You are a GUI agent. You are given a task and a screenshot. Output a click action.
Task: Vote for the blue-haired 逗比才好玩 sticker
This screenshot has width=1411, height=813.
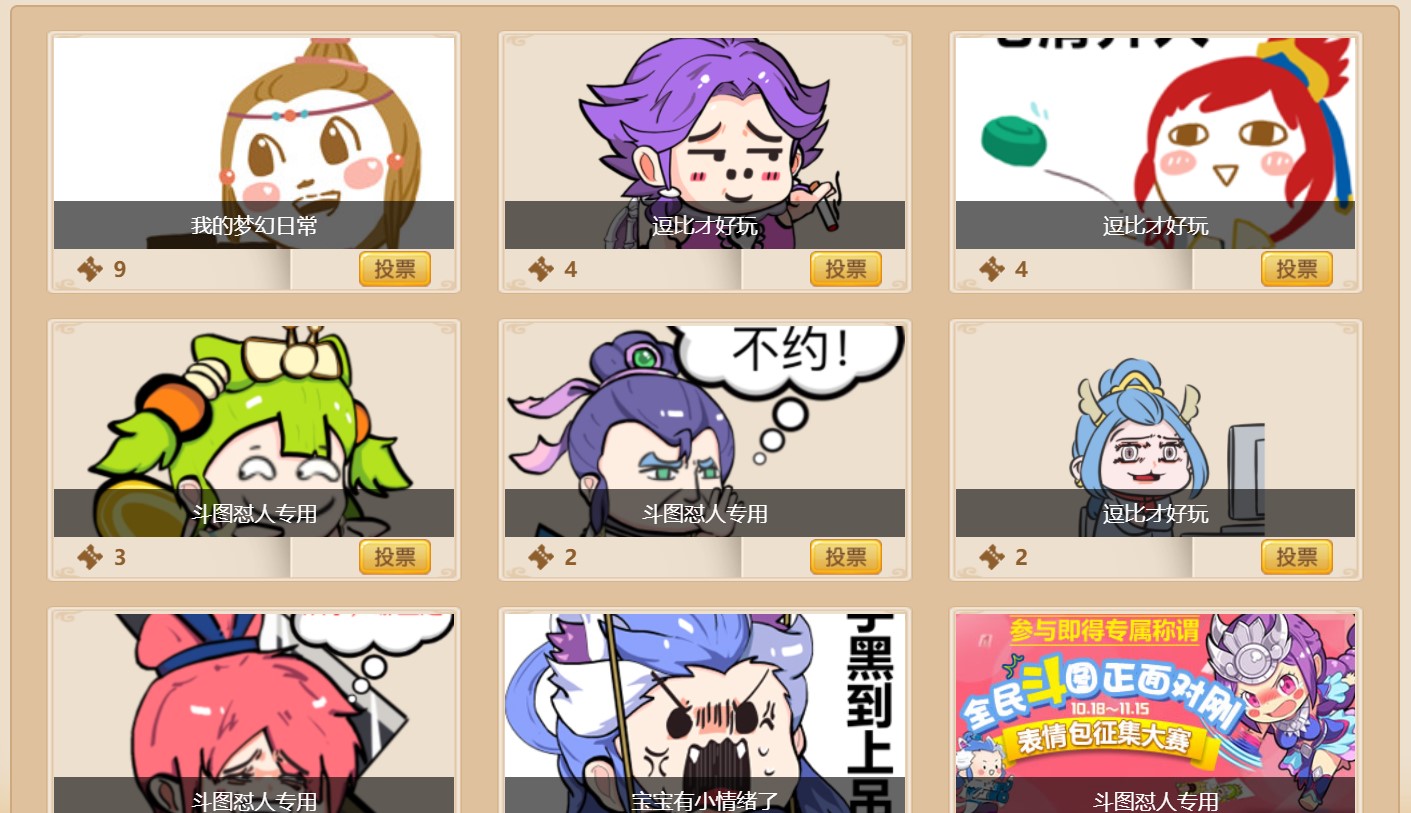pyautogui.click(x=1296, y=557)
